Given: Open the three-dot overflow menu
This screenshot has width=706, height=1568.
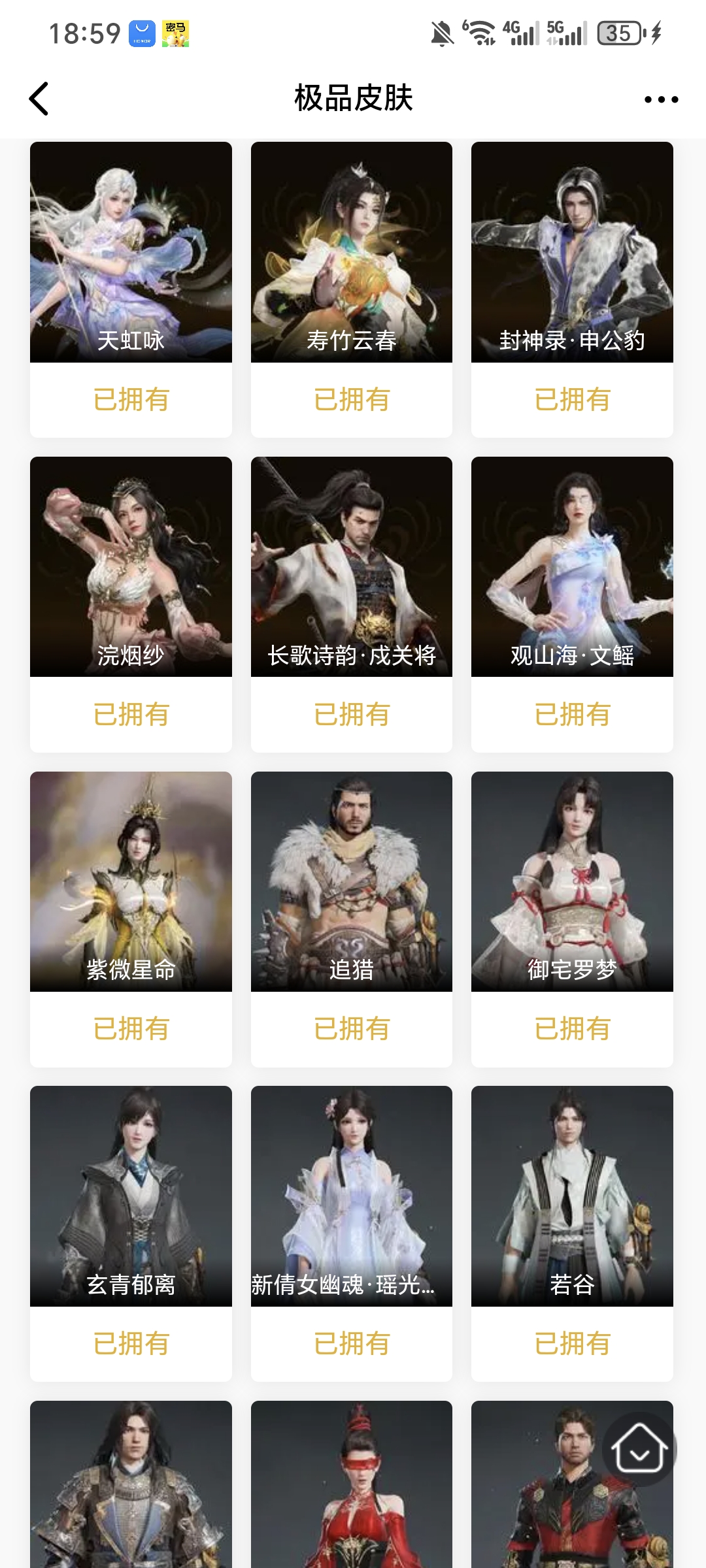Looking at the screenshot, I should [x=661, y=99].
